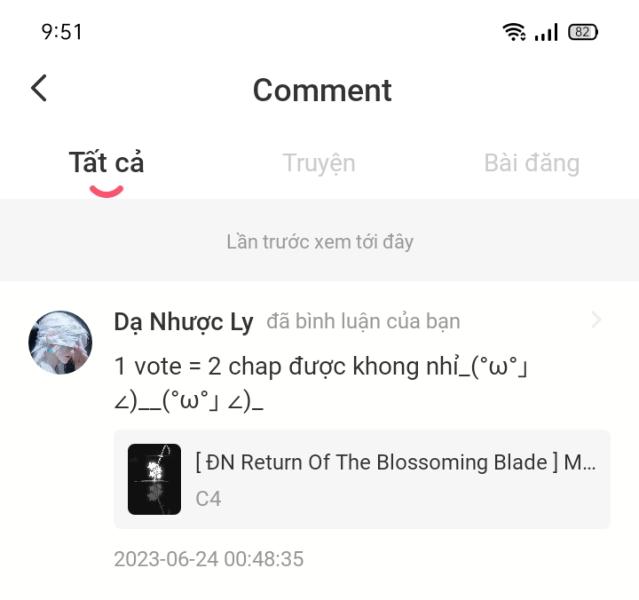639x600 pixels.
Task: Switch to the Truyện tab
Action: 319,163
